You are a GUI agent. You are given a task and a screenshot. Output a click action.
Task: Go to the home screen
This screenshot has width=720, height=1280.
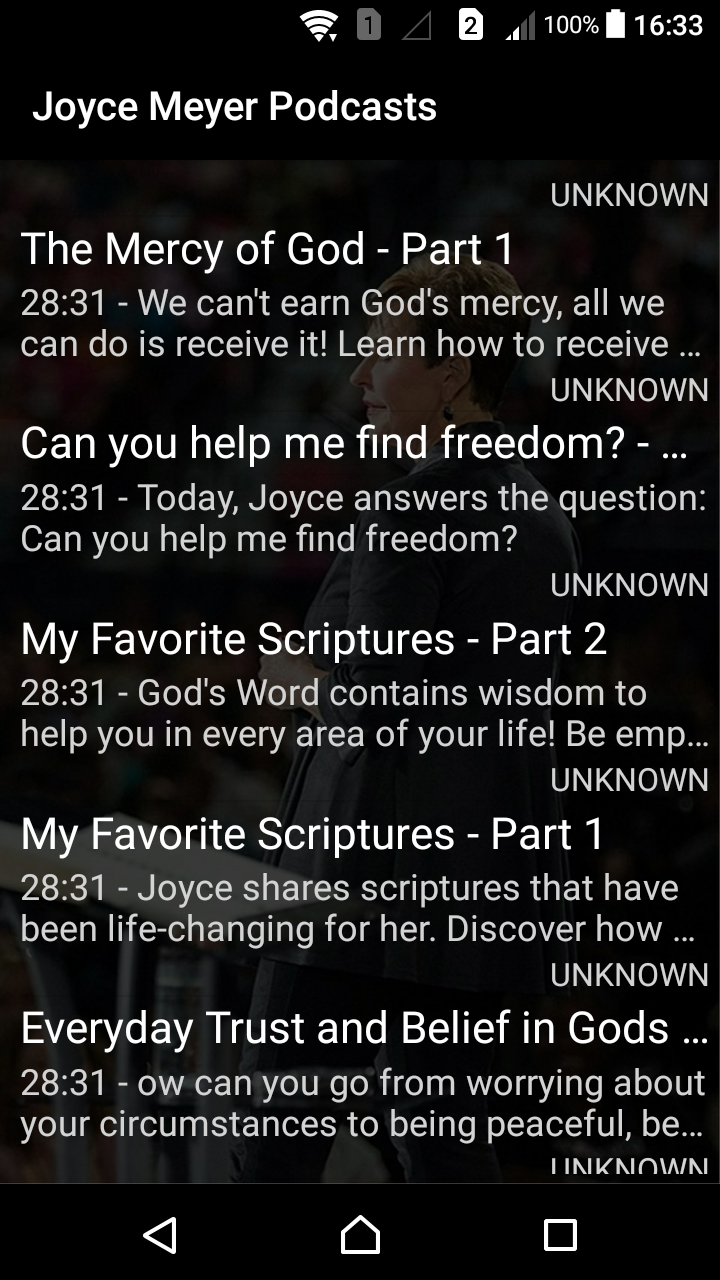[360, 1235]
